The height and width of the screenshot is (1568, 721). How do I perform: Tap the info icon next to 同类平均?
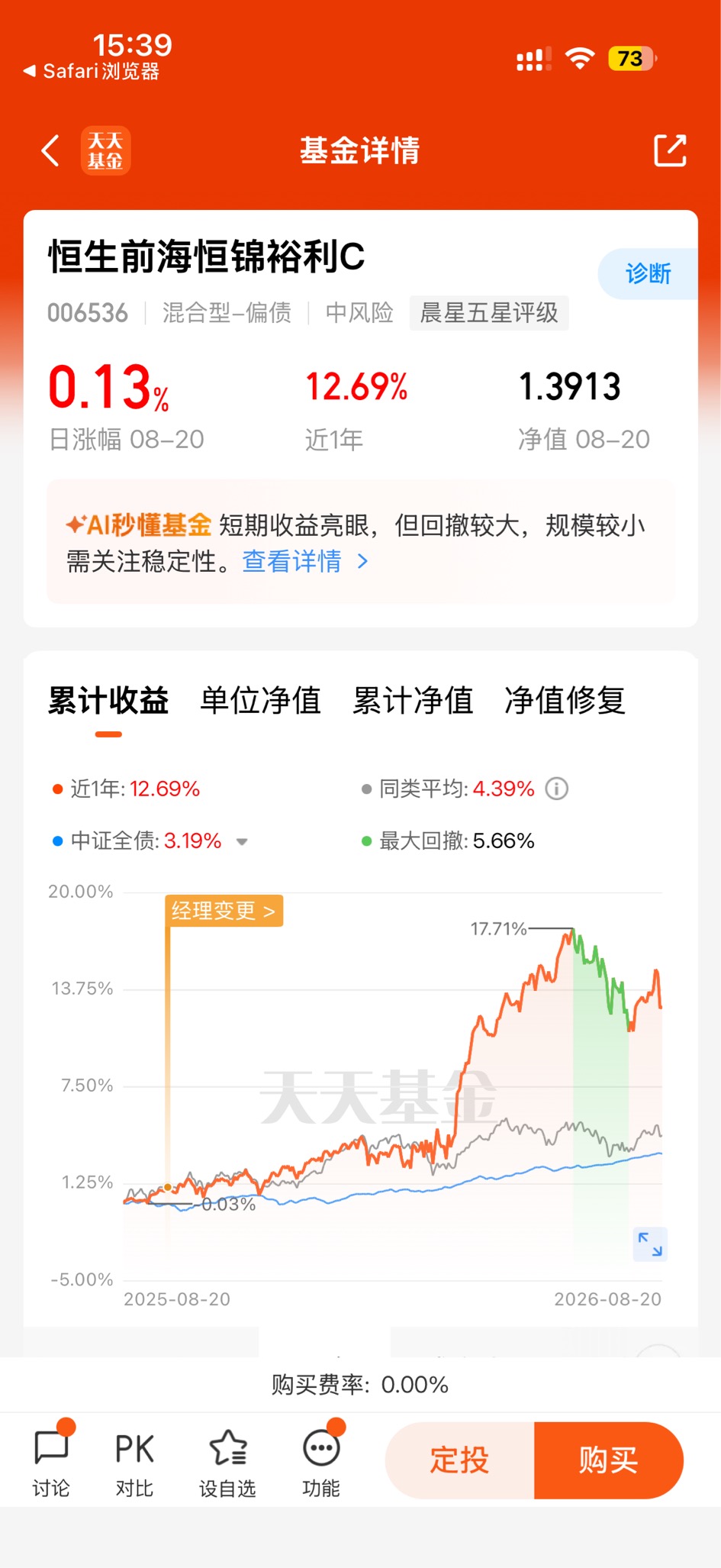557,789
